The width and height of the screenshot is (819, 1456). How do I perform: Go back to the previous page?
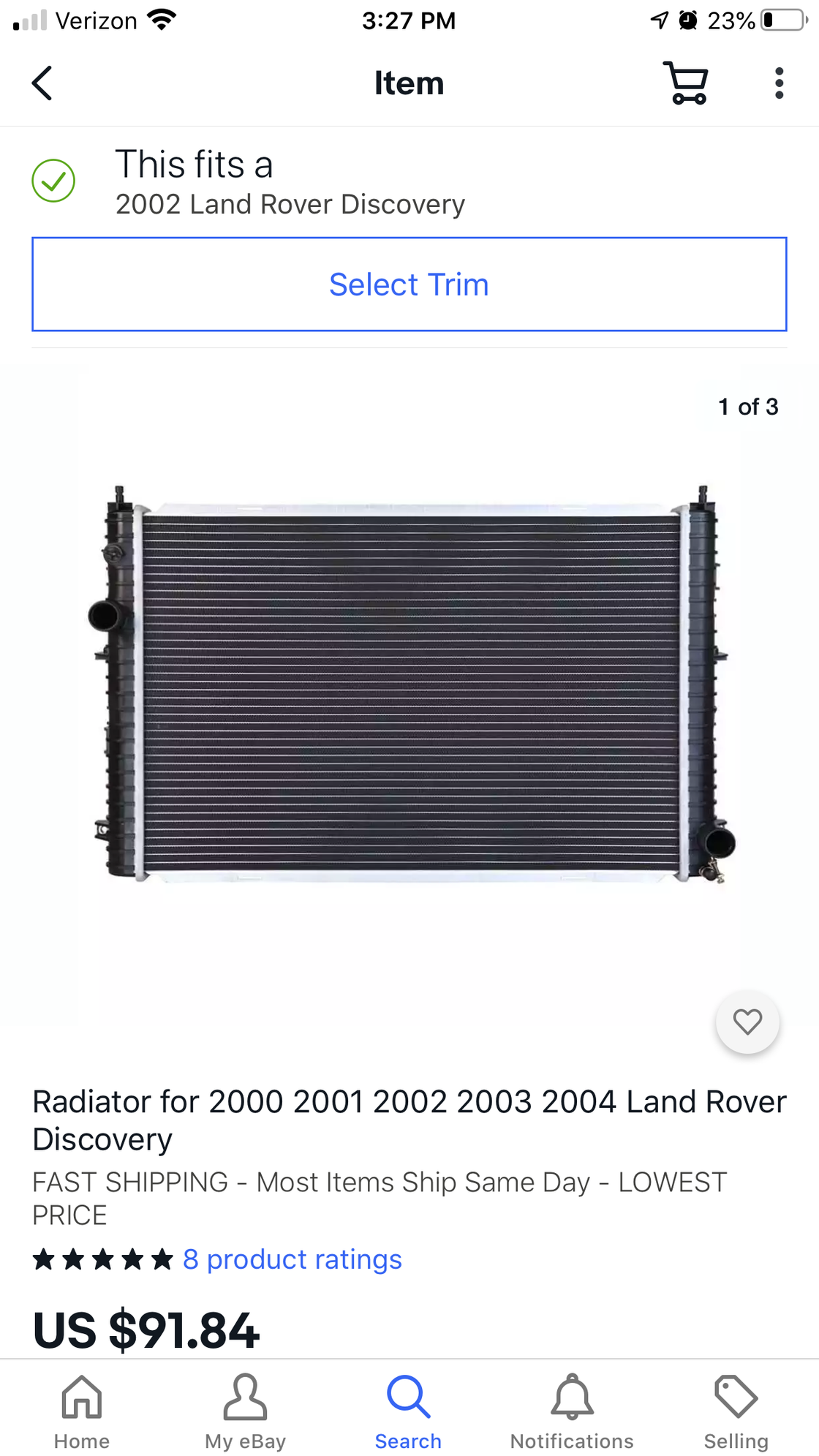point(42,83)
